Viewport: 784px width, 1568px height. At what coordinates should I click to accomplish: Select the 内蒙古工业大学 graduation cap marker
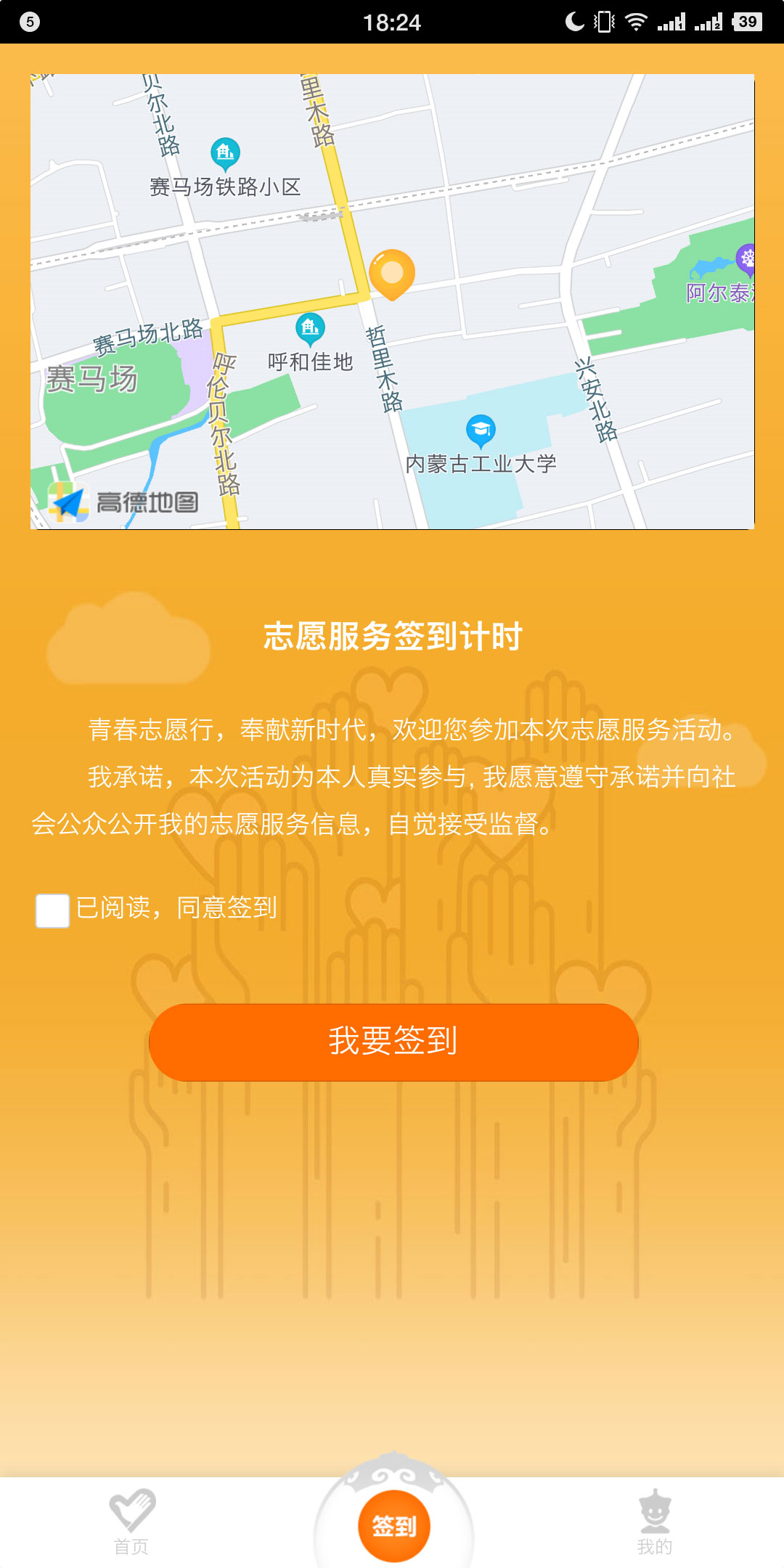coord(482,429)
